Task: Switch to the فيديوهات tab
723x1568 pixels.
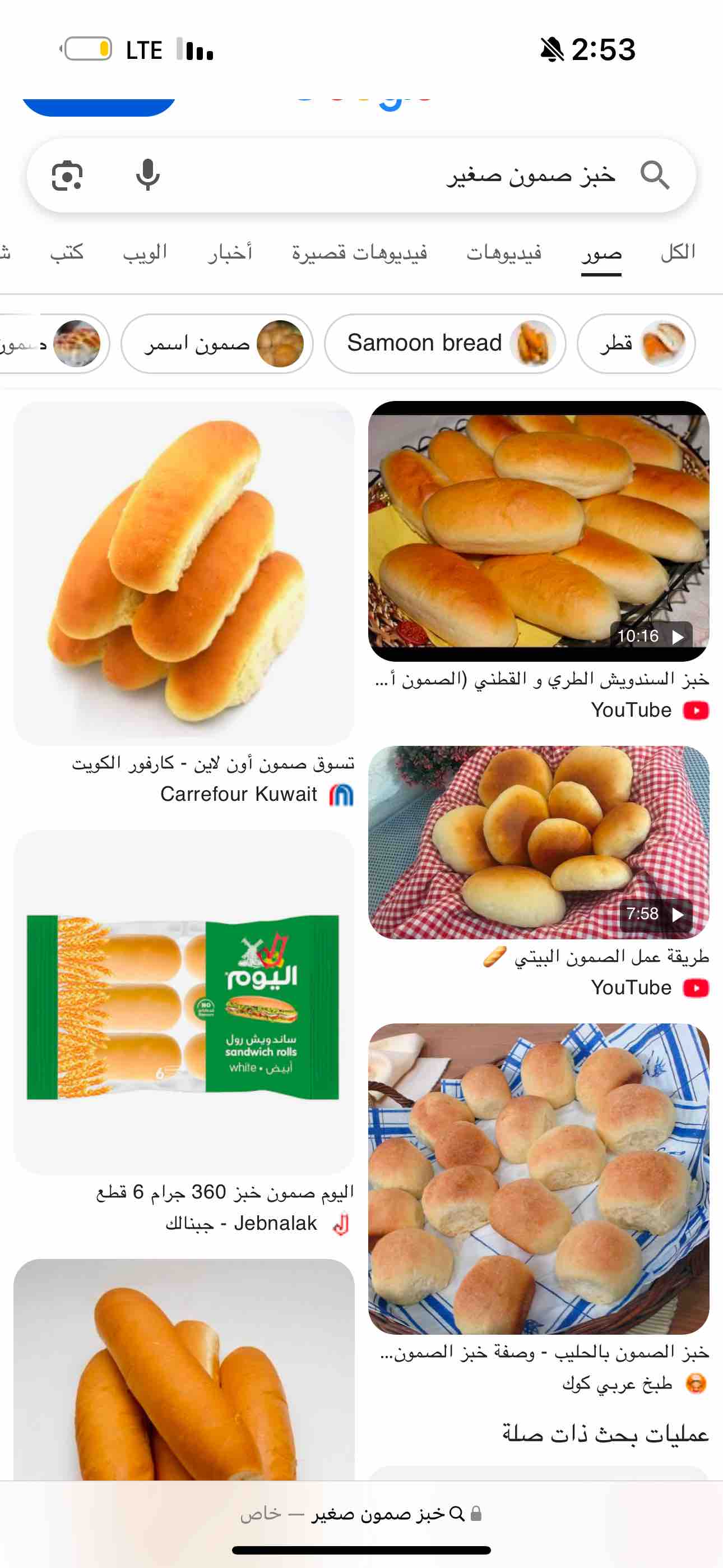Action: click(x=504, y=252)
